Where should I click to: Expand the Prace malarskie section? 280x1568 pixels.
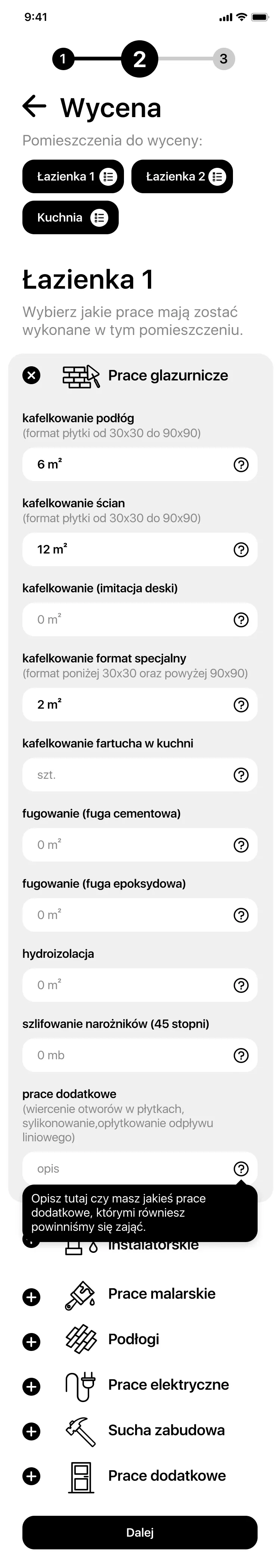click(x=31, y=1297)
